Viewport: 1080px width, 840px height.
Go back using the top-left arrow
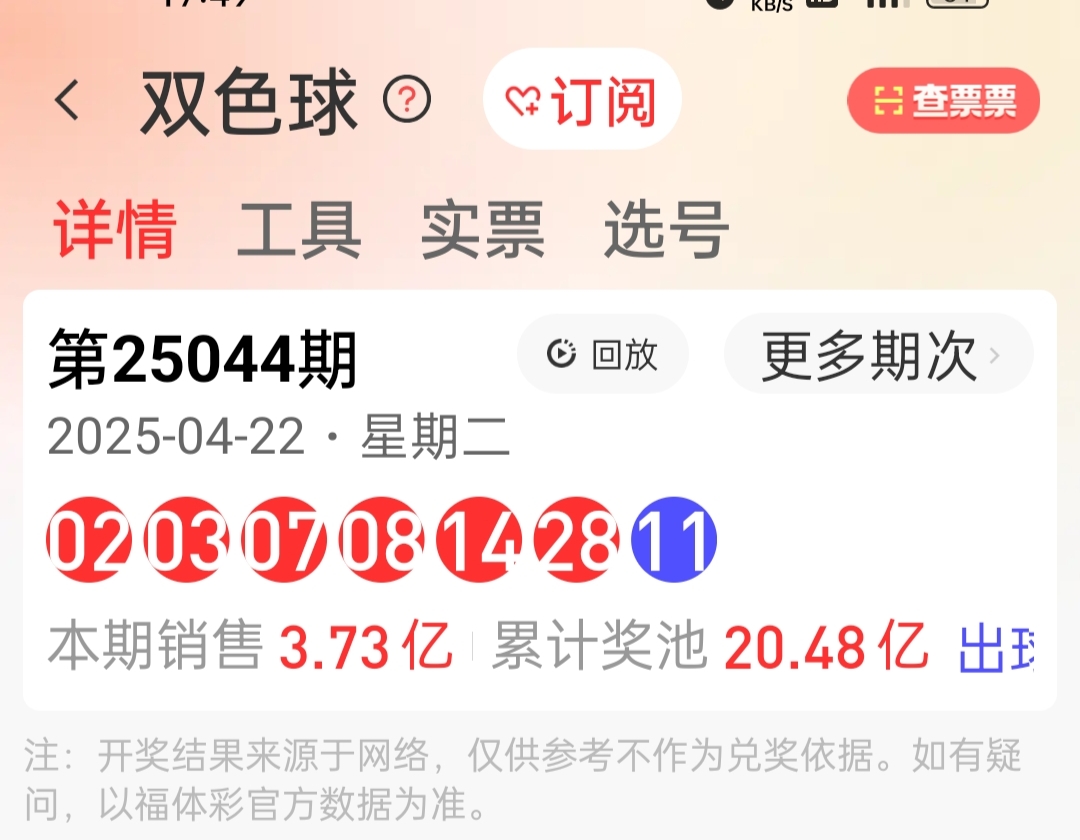[x=68, y=101]
